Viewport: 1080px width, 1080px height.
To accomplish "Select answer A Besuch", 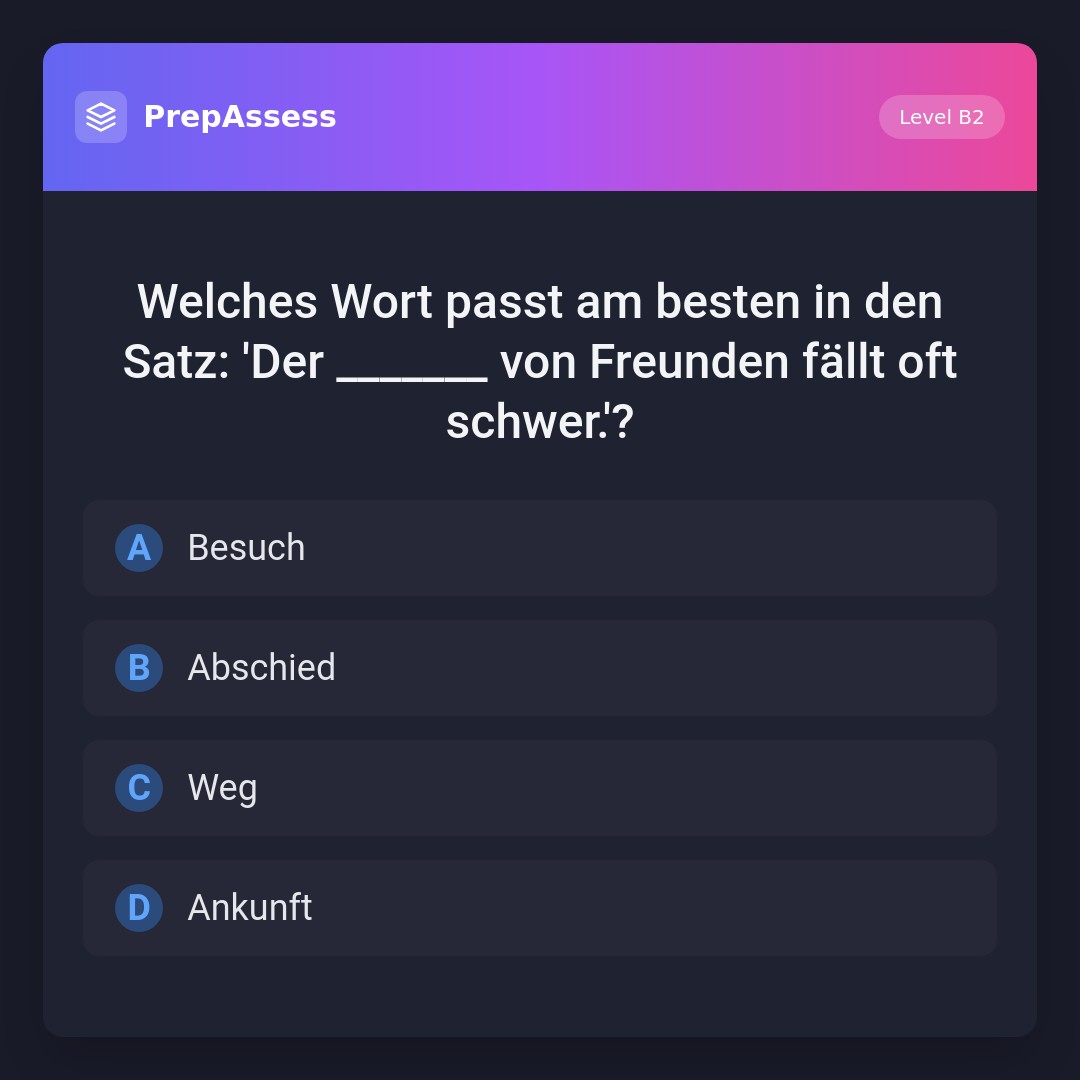I will pyautogui.click(x=540, y=548).
